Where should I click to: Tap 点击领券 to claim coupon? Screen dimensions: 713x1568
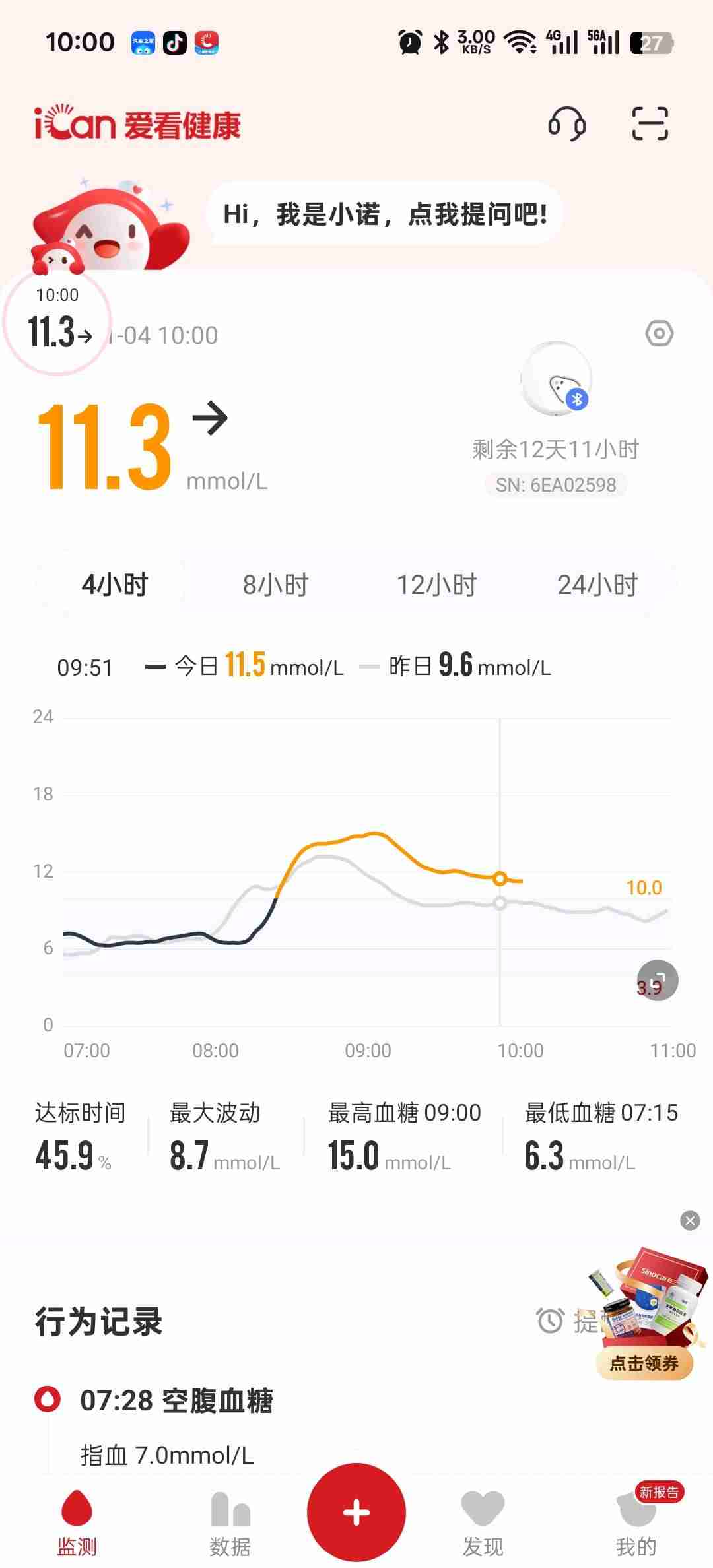tap(644, 1363)
